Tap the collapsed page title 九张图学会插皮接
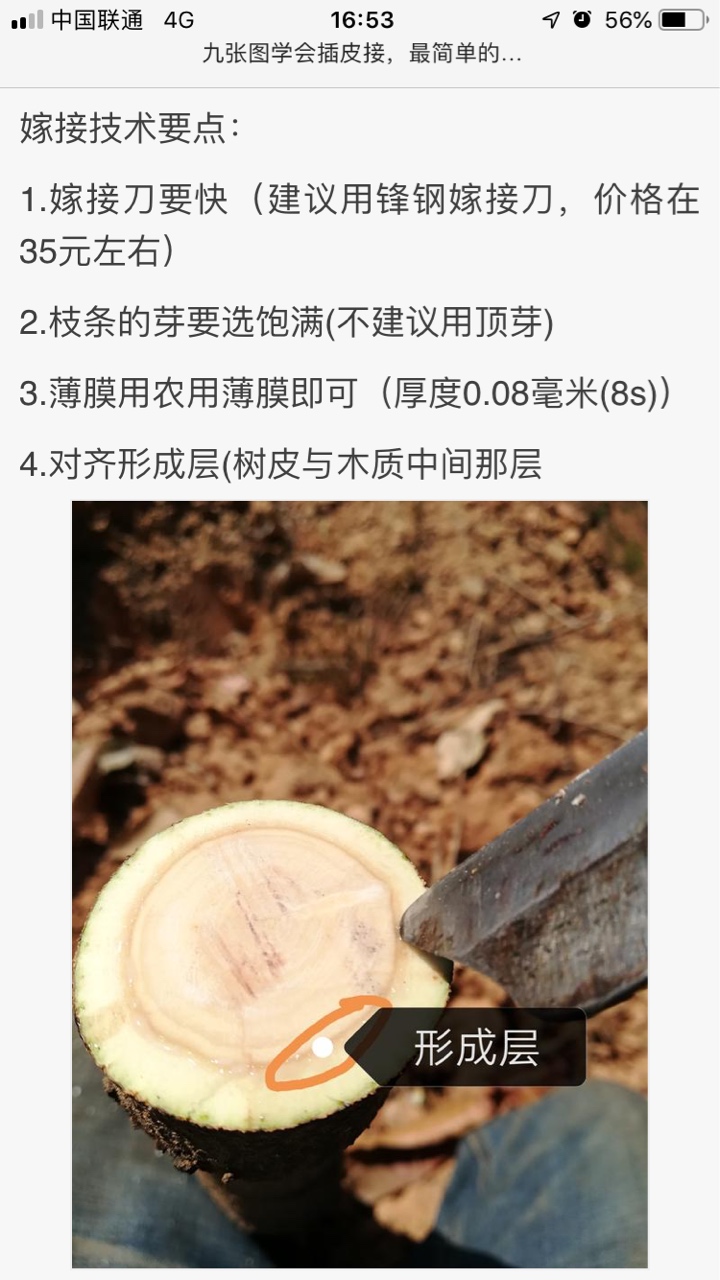The height and width of the screenshot is (1280, 720). 361,54
